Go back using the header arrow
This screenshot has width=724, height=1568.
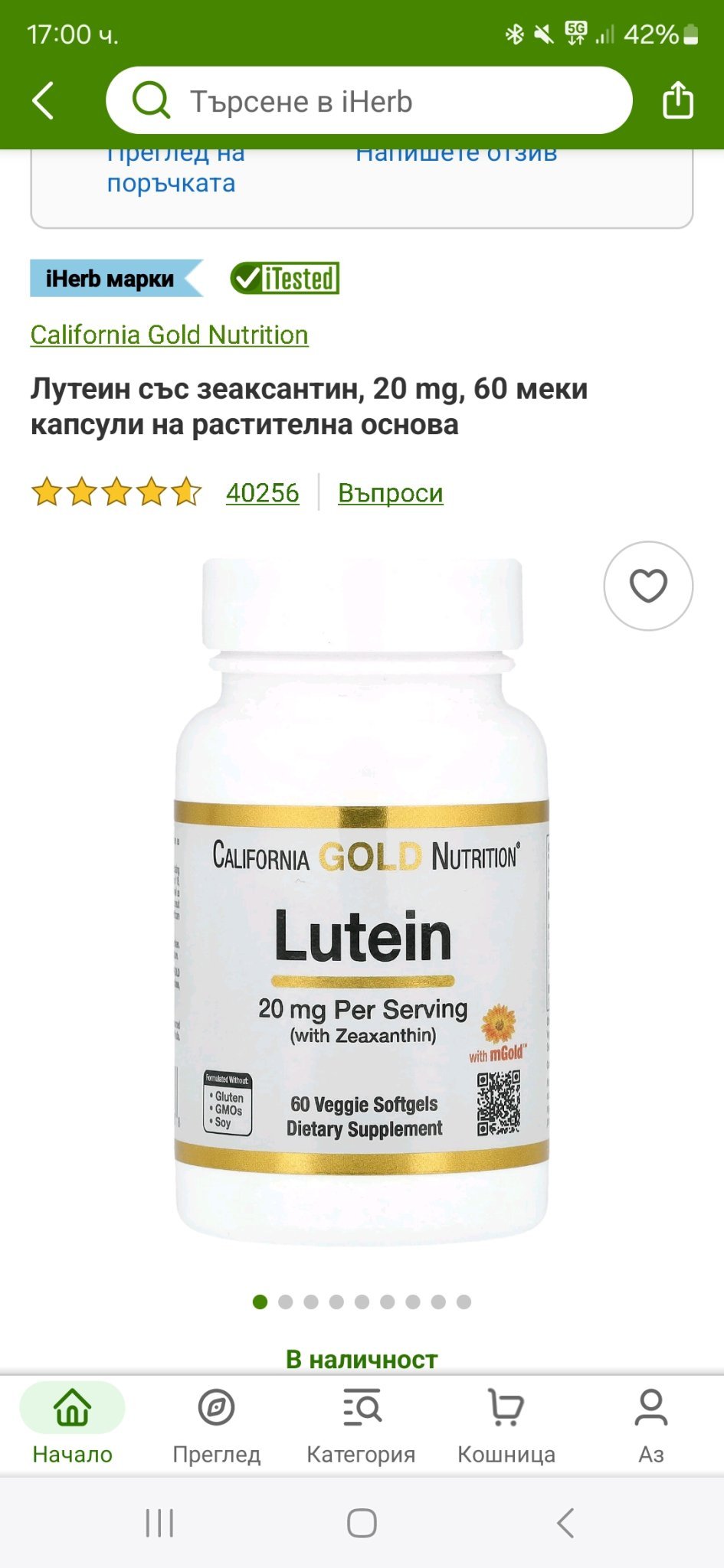click(44, 100)
